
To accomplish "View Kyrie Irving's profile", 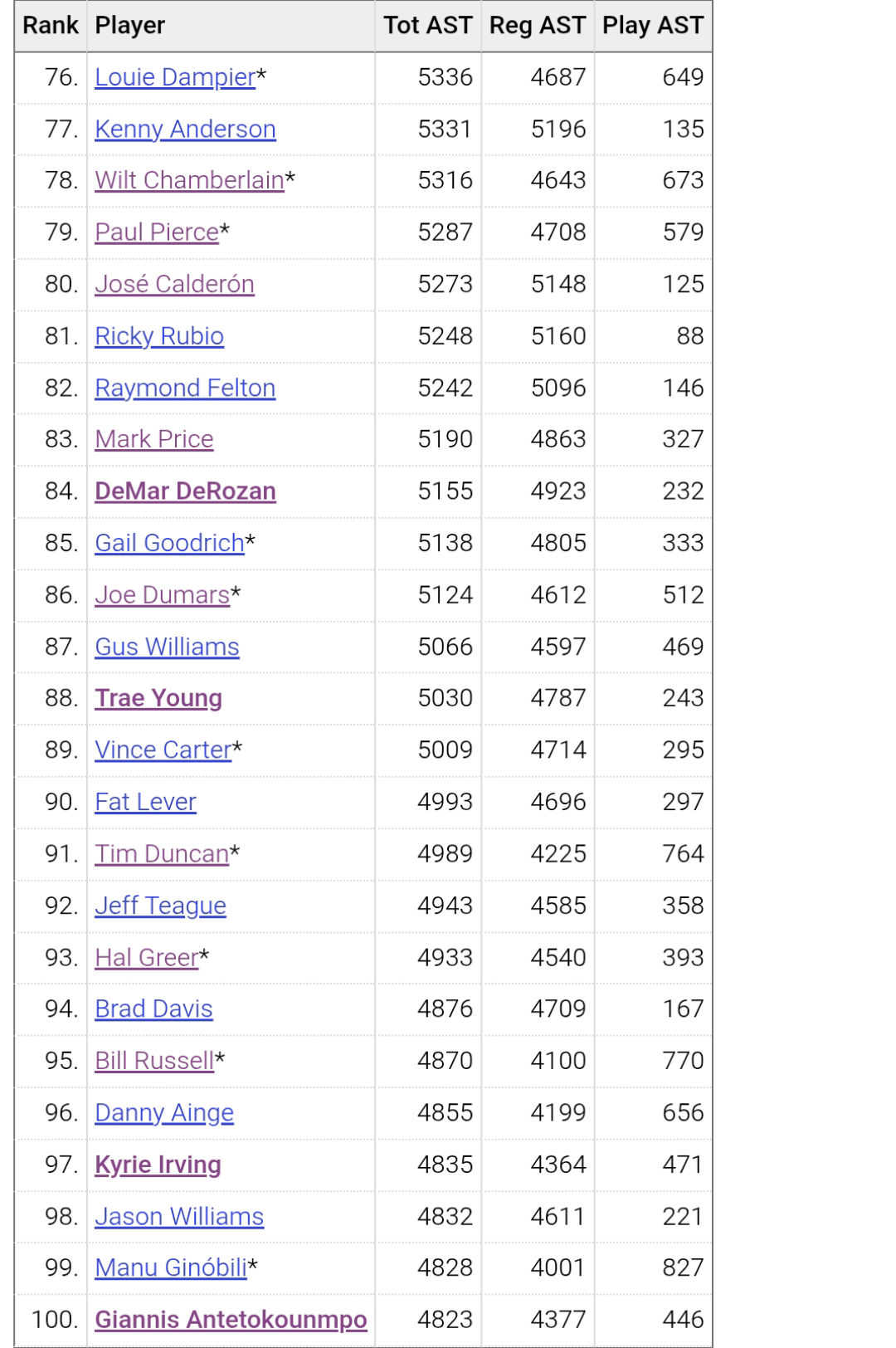I will pyautogui.click(x=158, y=1165).
